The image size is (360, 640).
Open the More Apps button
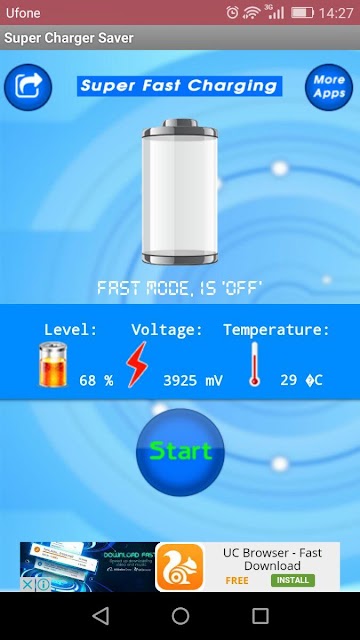click(329, 87)
